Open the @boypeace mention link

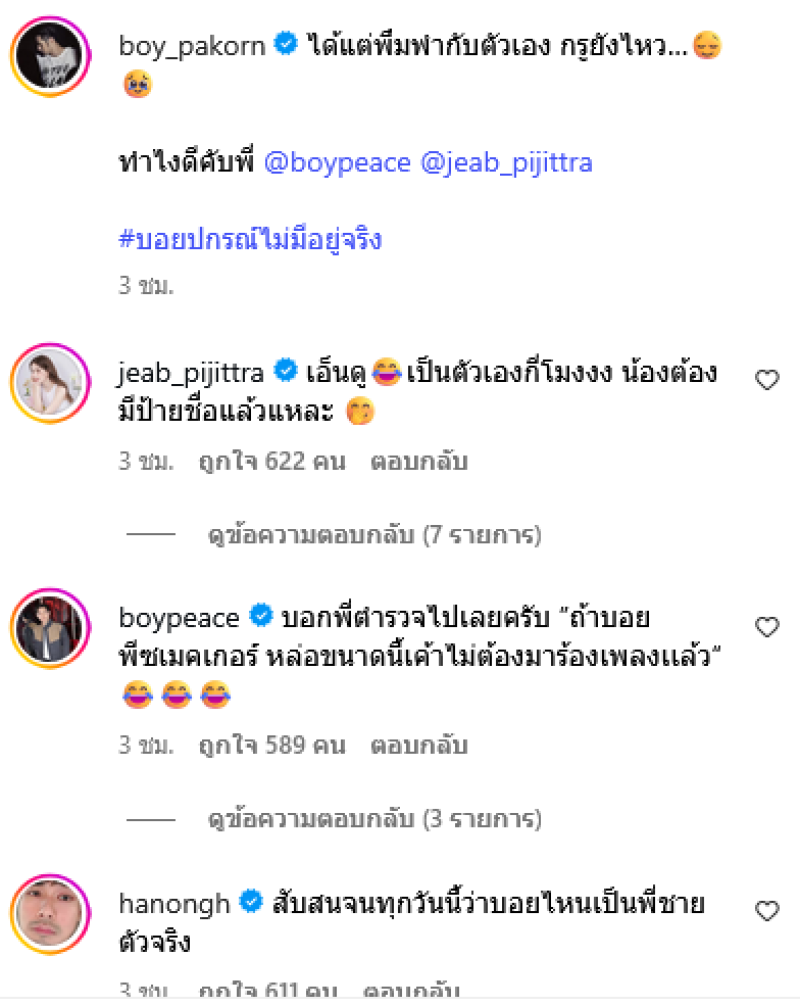(337, 162)
